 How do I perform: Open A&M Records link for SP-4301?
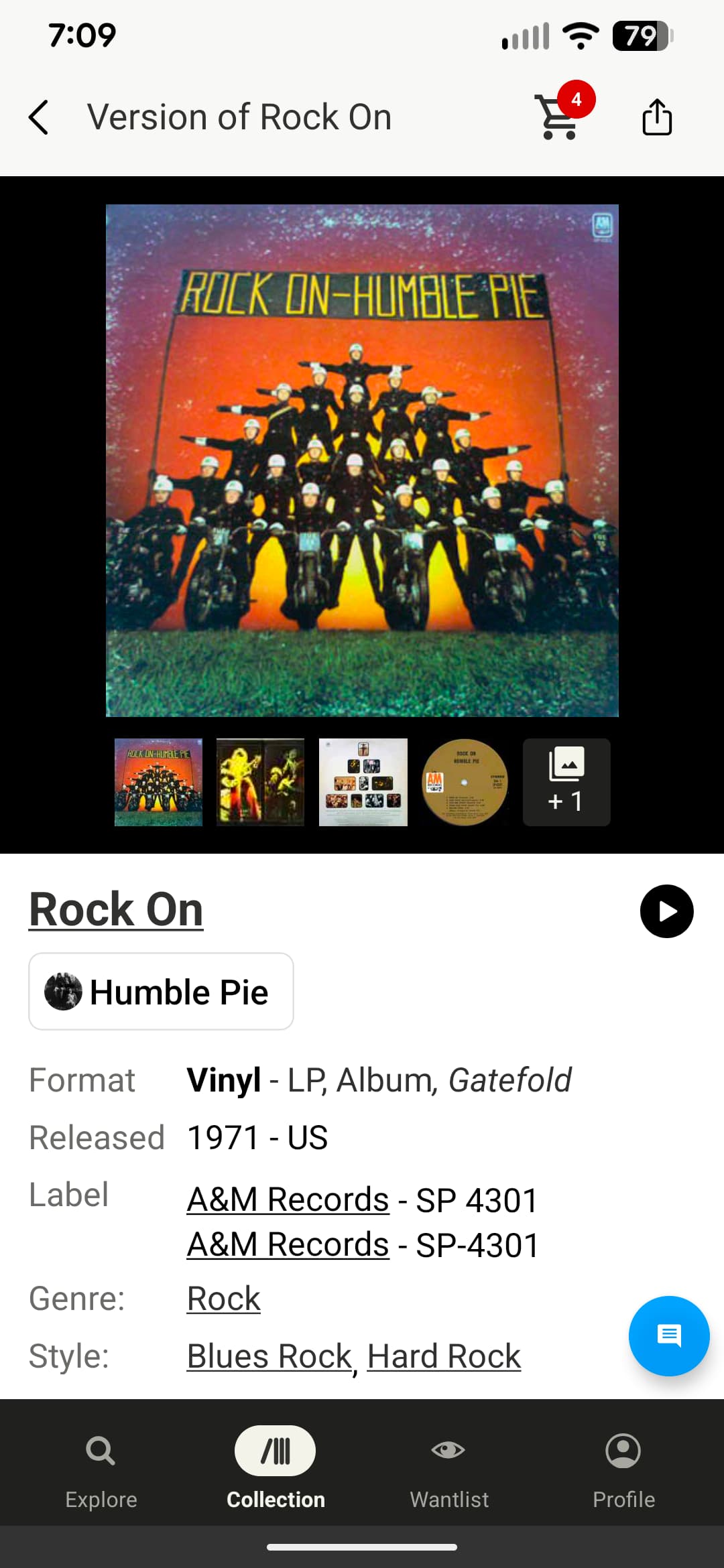(288, 1245)
